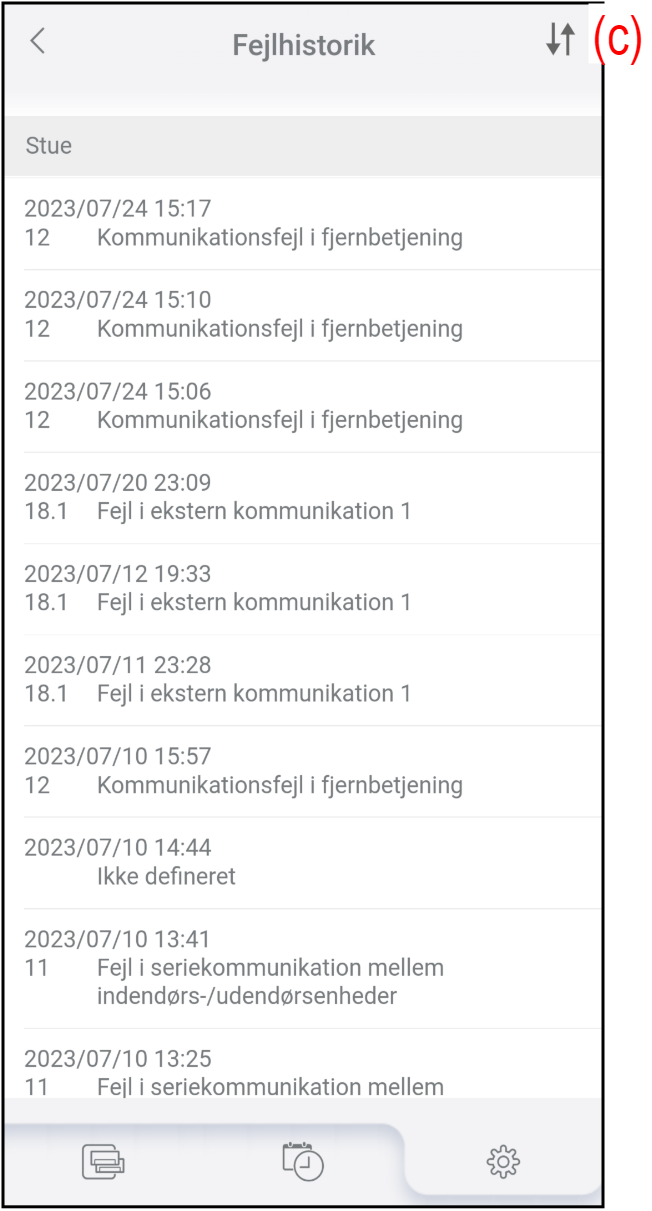Select the settings gear tab
Viewport: 652px width, 1211px height.
click(502, 1161)
